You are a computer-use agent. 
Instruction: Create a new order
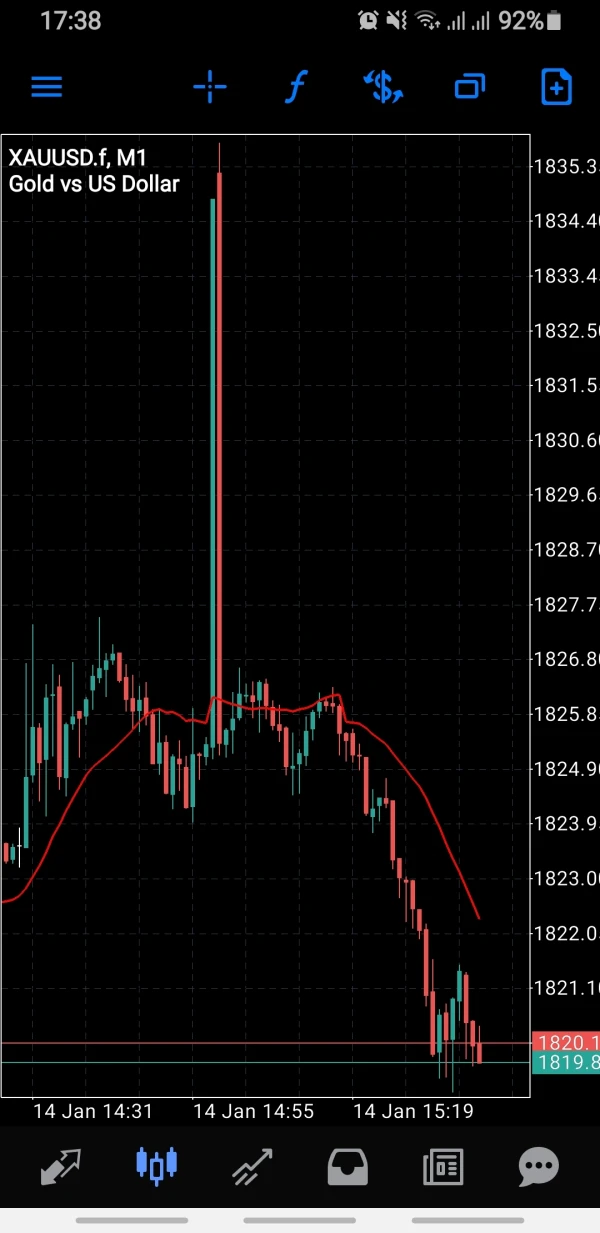(556, 87)
